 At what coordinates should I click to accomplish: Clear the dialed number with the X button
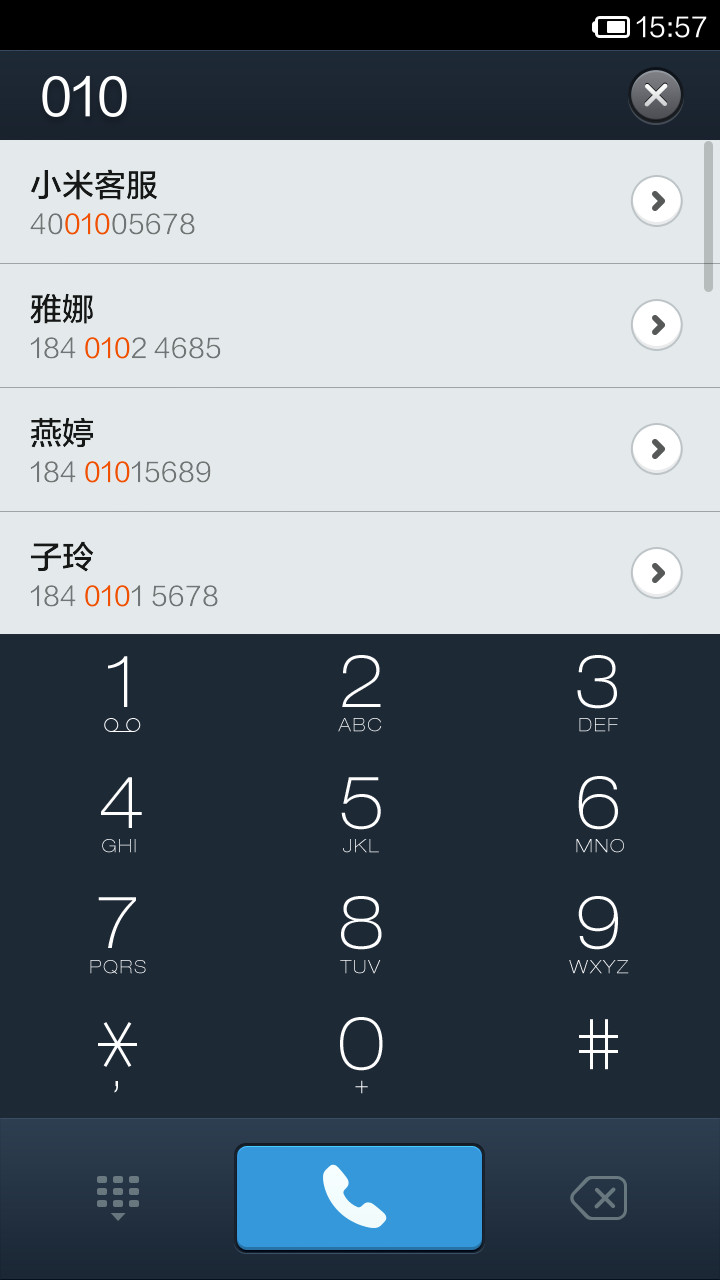pyautogui.click(x=656, y=95)
